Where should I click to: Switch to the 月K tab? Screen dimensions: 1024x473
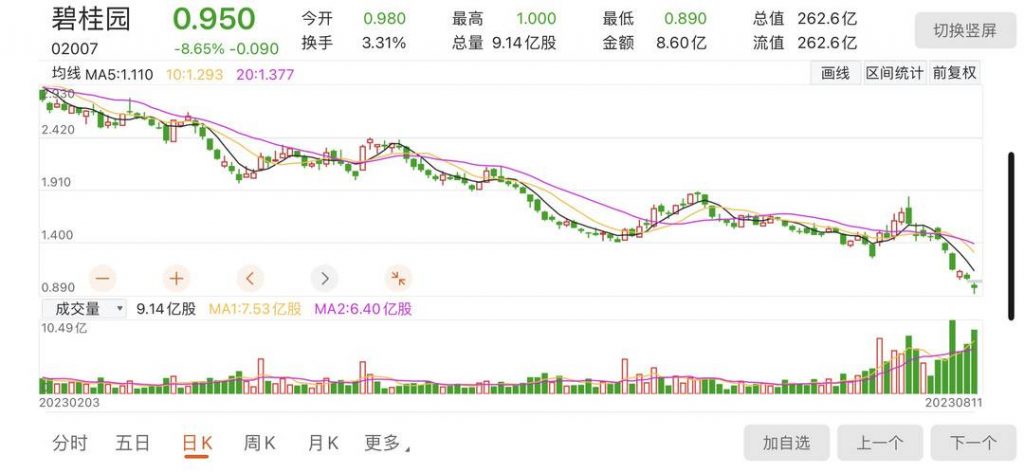(323, 443)
